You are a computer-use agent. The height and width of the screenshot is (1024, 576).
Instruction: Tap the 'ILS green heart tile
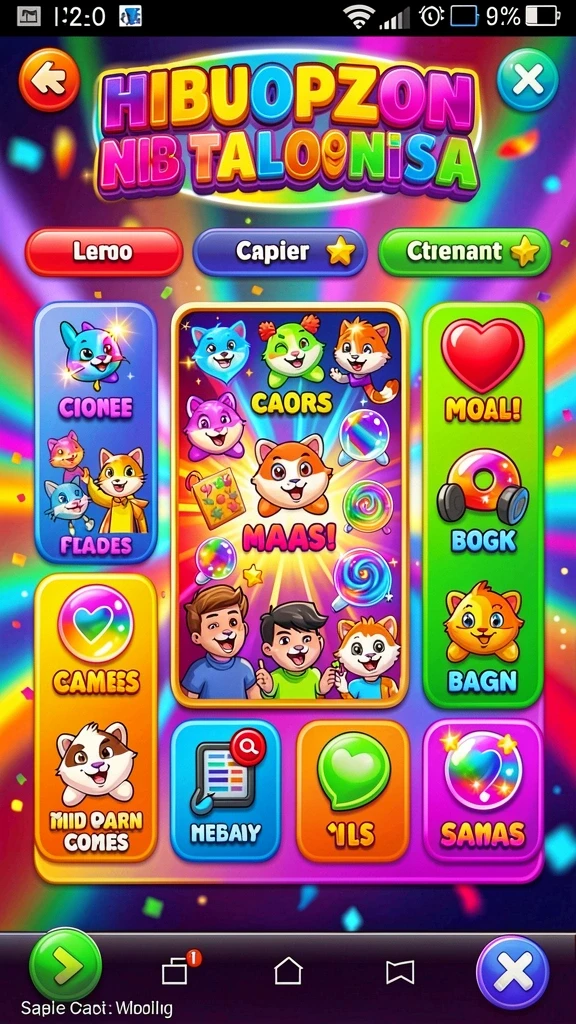coord(353,790)
